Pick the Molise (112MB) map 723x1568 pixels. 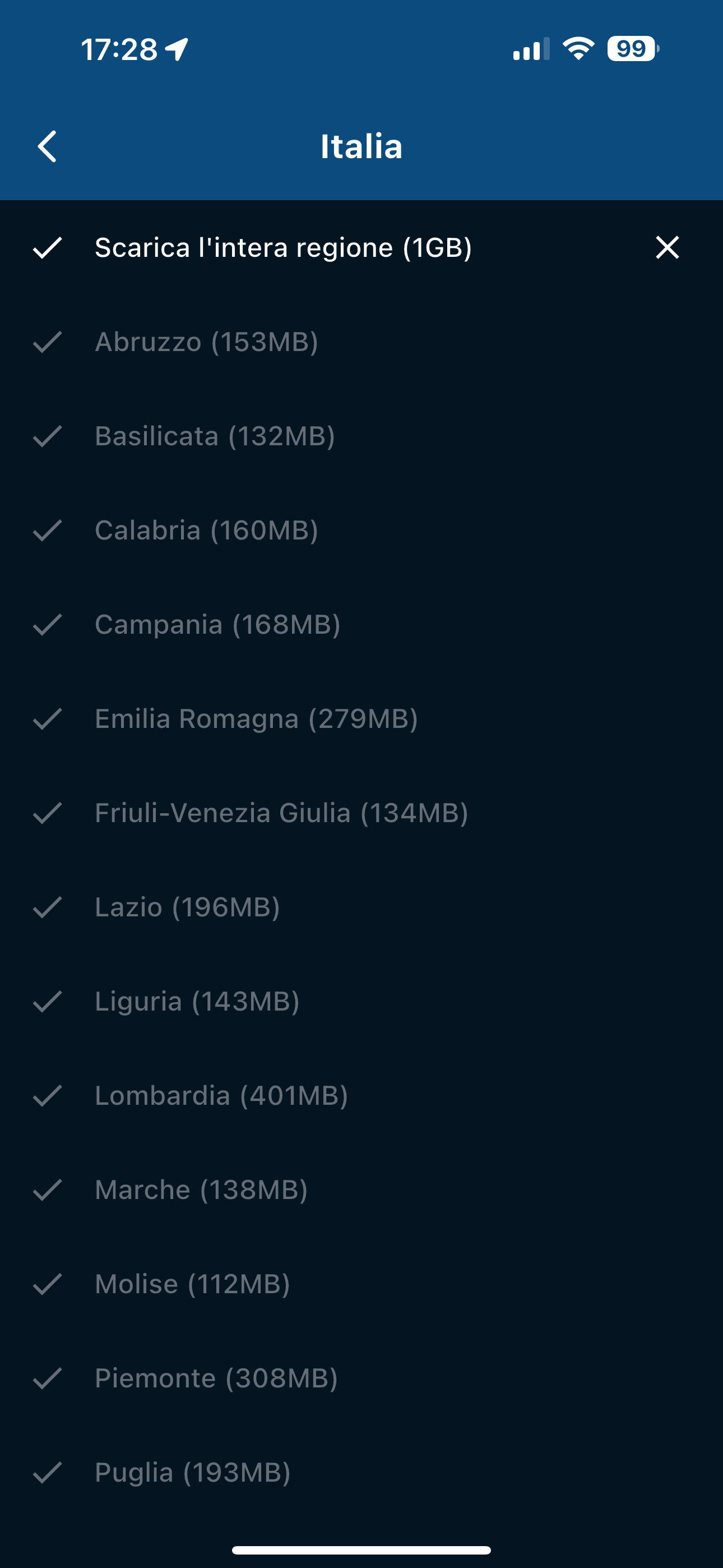point(192,1284)
